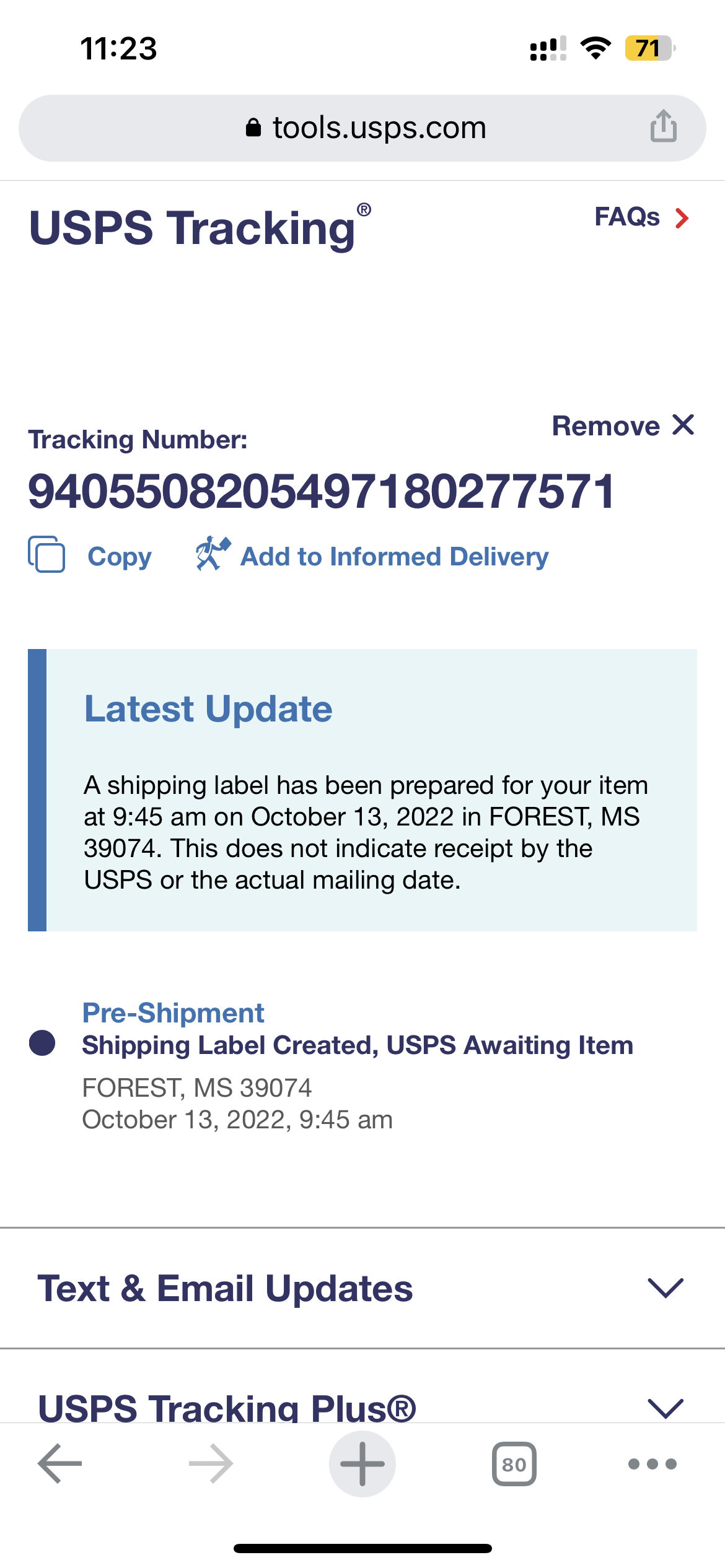The width and height of the screenshot is (725, 1568).
Task: Add to Informed Delivery
Action: point(373,555)
